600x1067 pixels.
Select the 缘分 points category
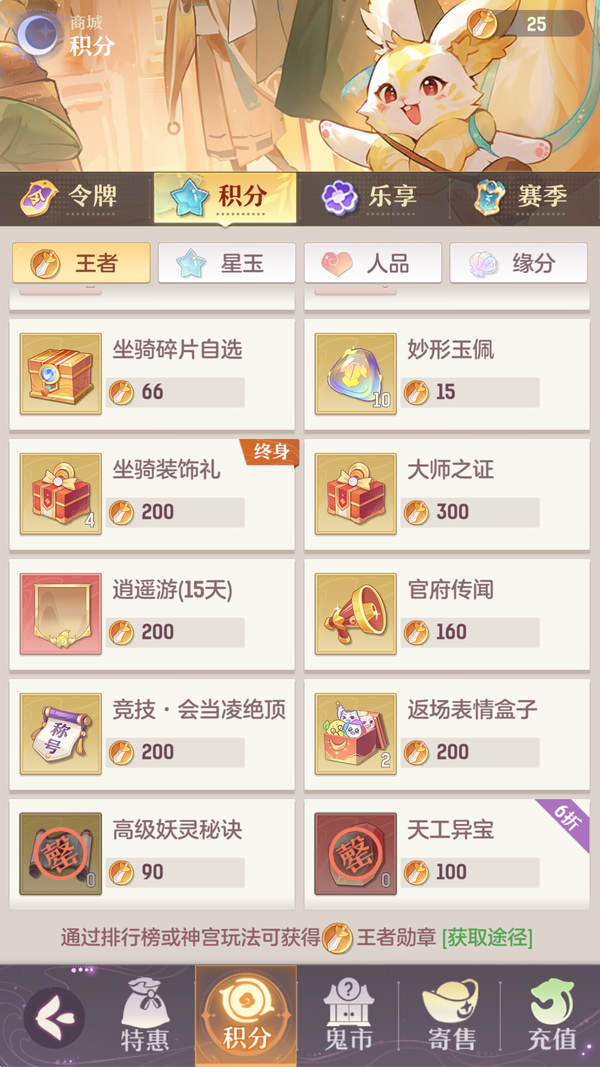pos(518,263)
